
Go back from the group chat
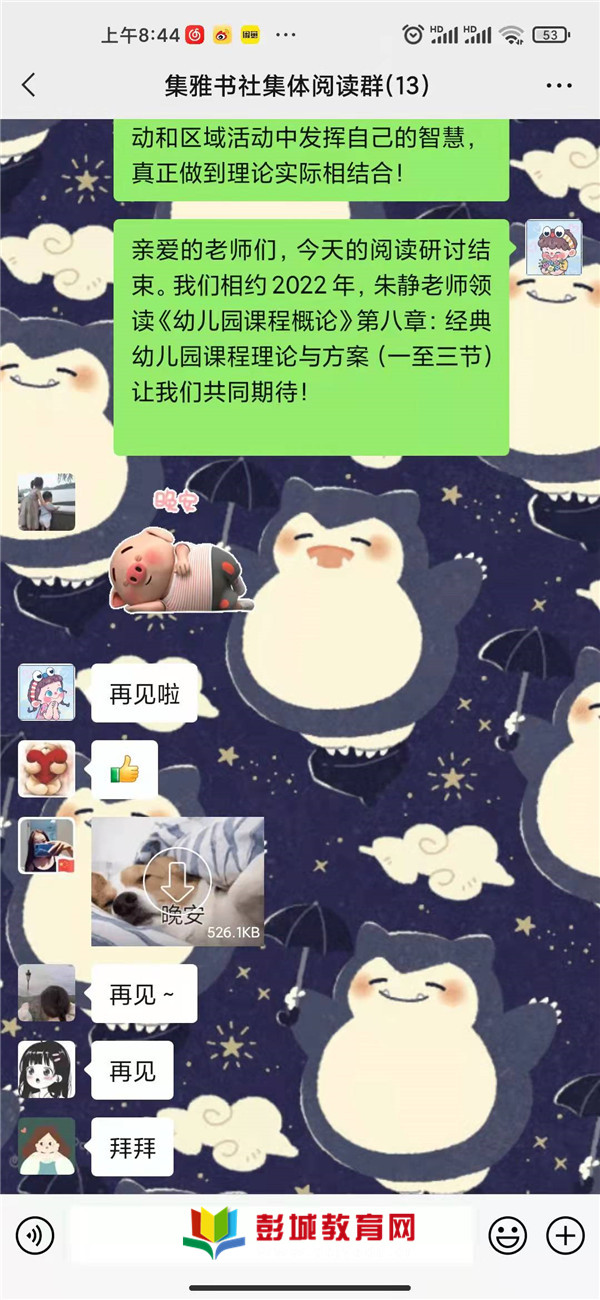pos(28,86)
